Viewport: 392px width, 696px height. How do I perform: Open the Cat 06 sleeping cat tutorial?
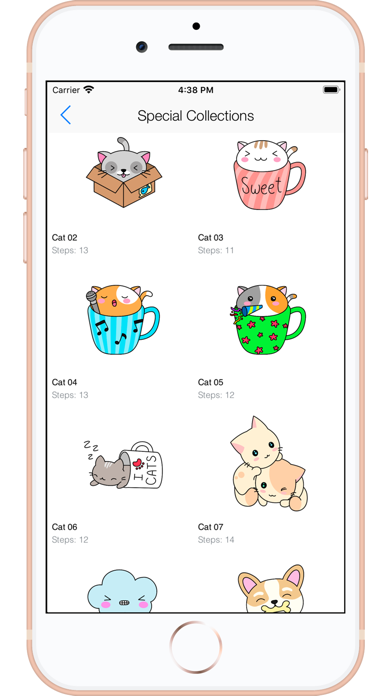click(x=123, y=465)
